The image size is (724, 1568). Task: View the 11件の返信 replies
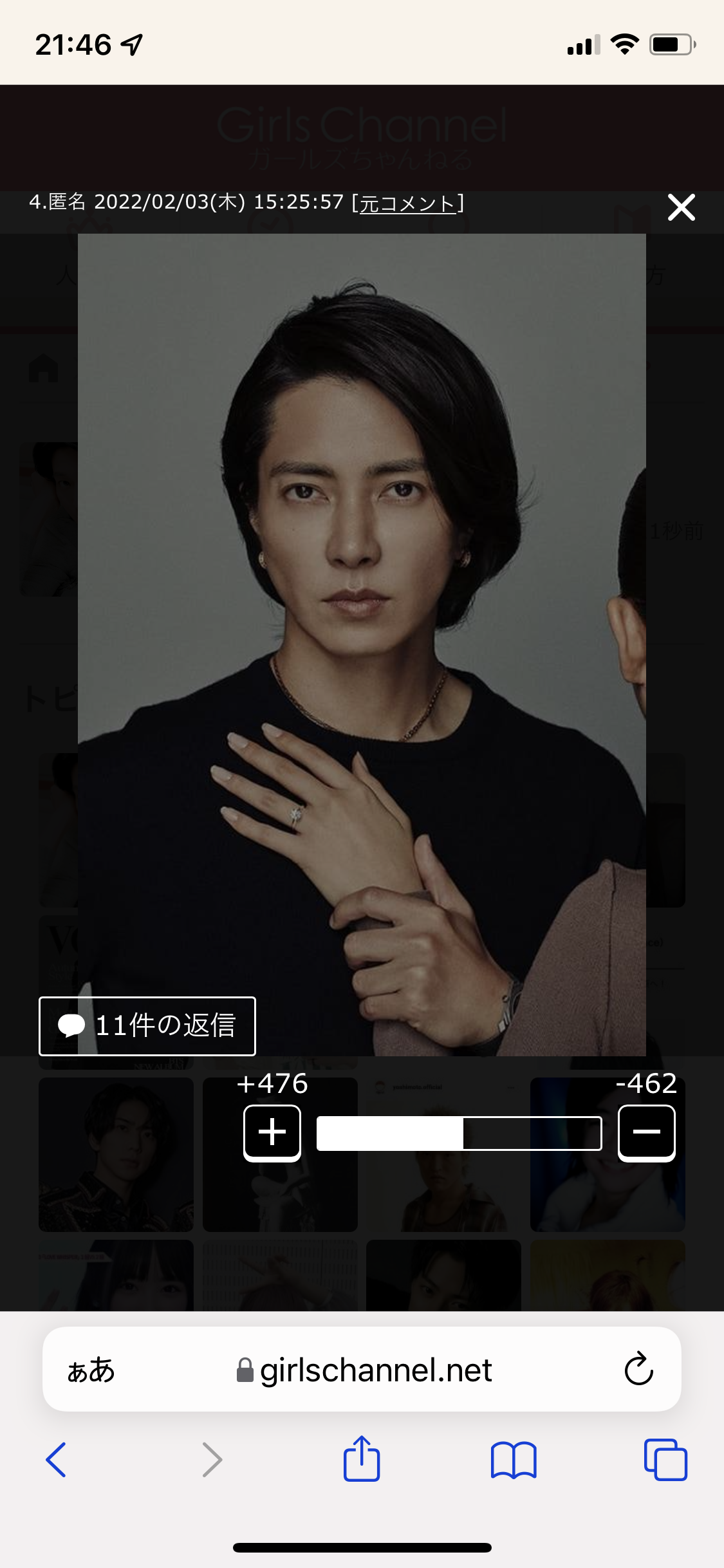147,1025
